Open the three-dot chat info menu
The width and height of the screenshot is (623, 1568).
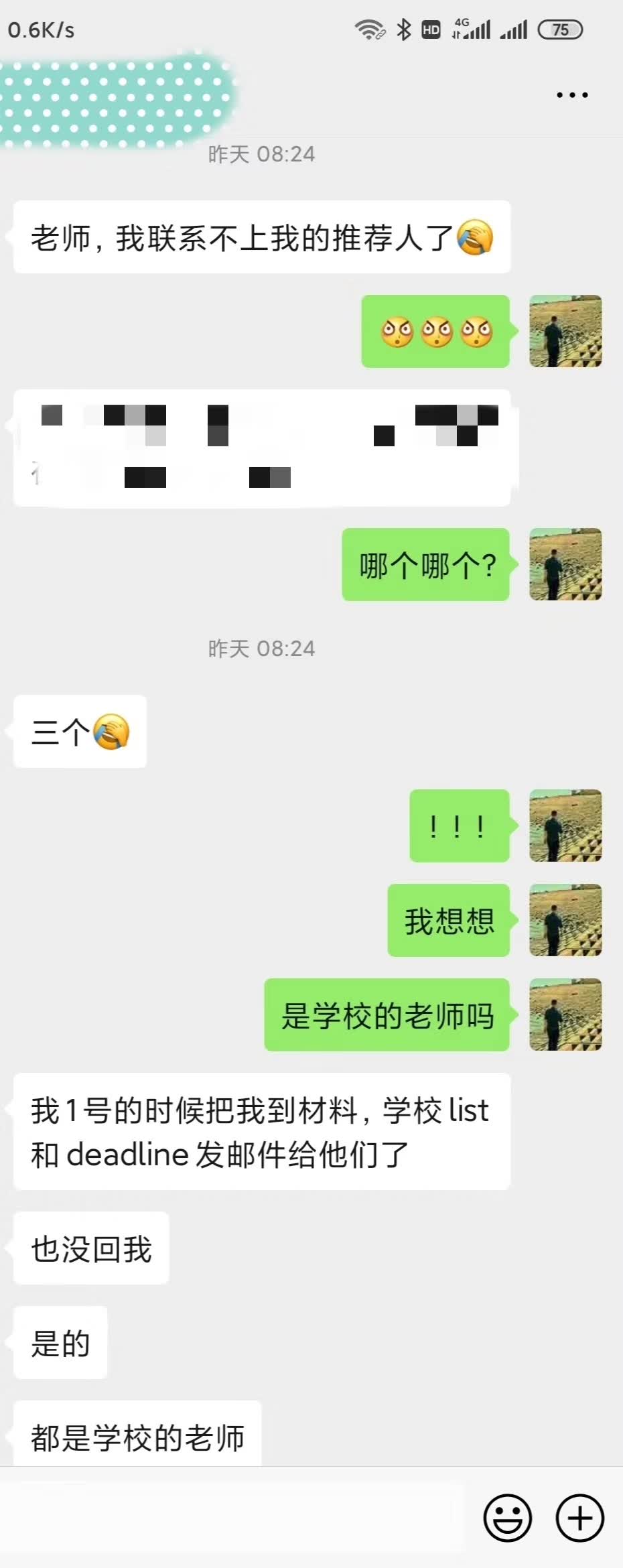tap(572, 95)
